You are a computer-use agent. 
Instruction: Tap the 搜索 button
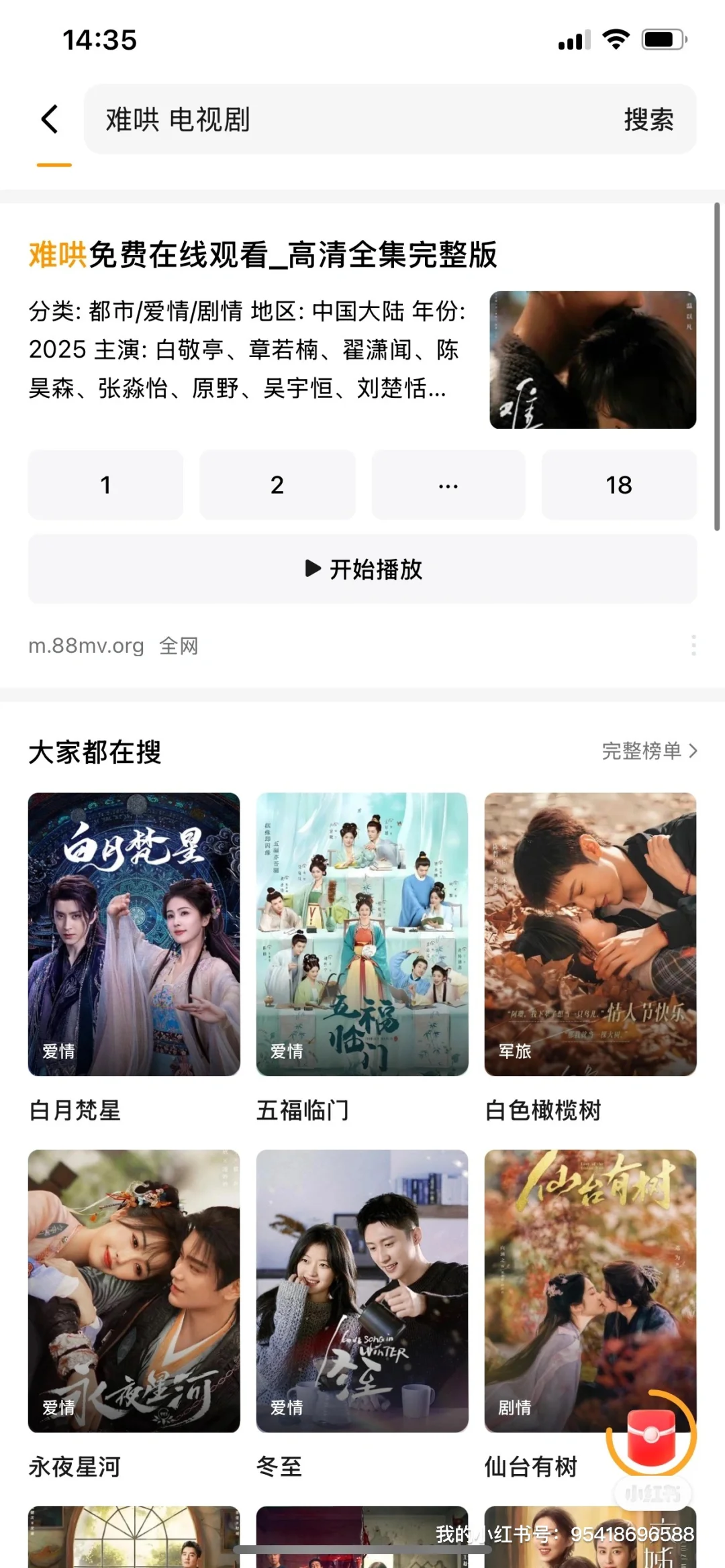(648, 119)
